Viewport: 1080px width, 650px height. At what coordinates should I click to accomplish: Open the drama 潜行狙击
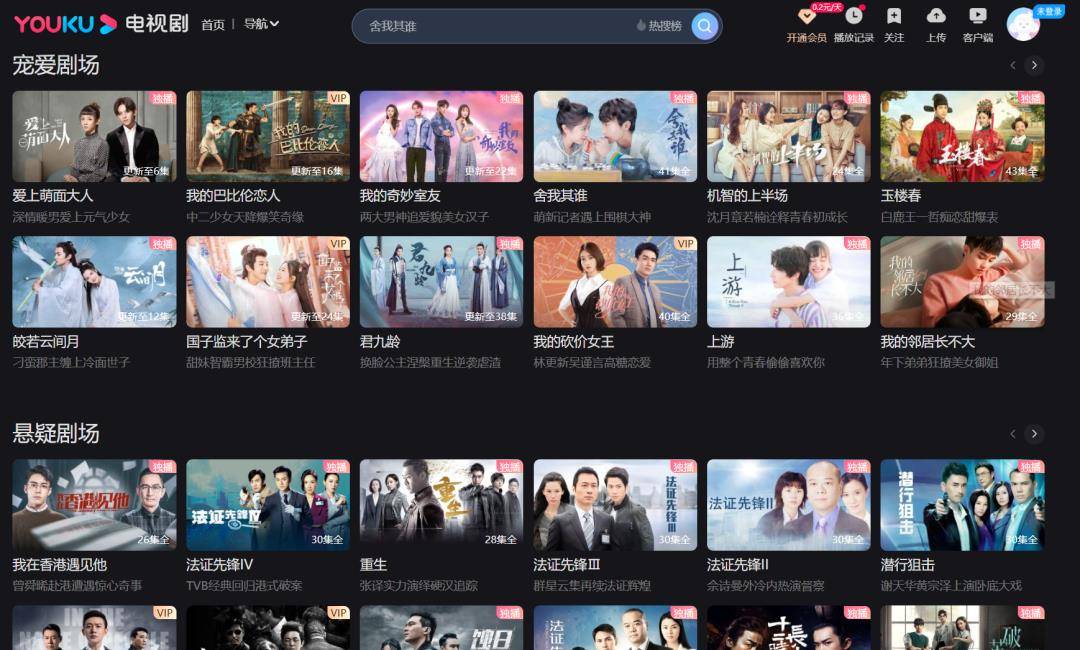coord(962,505)
